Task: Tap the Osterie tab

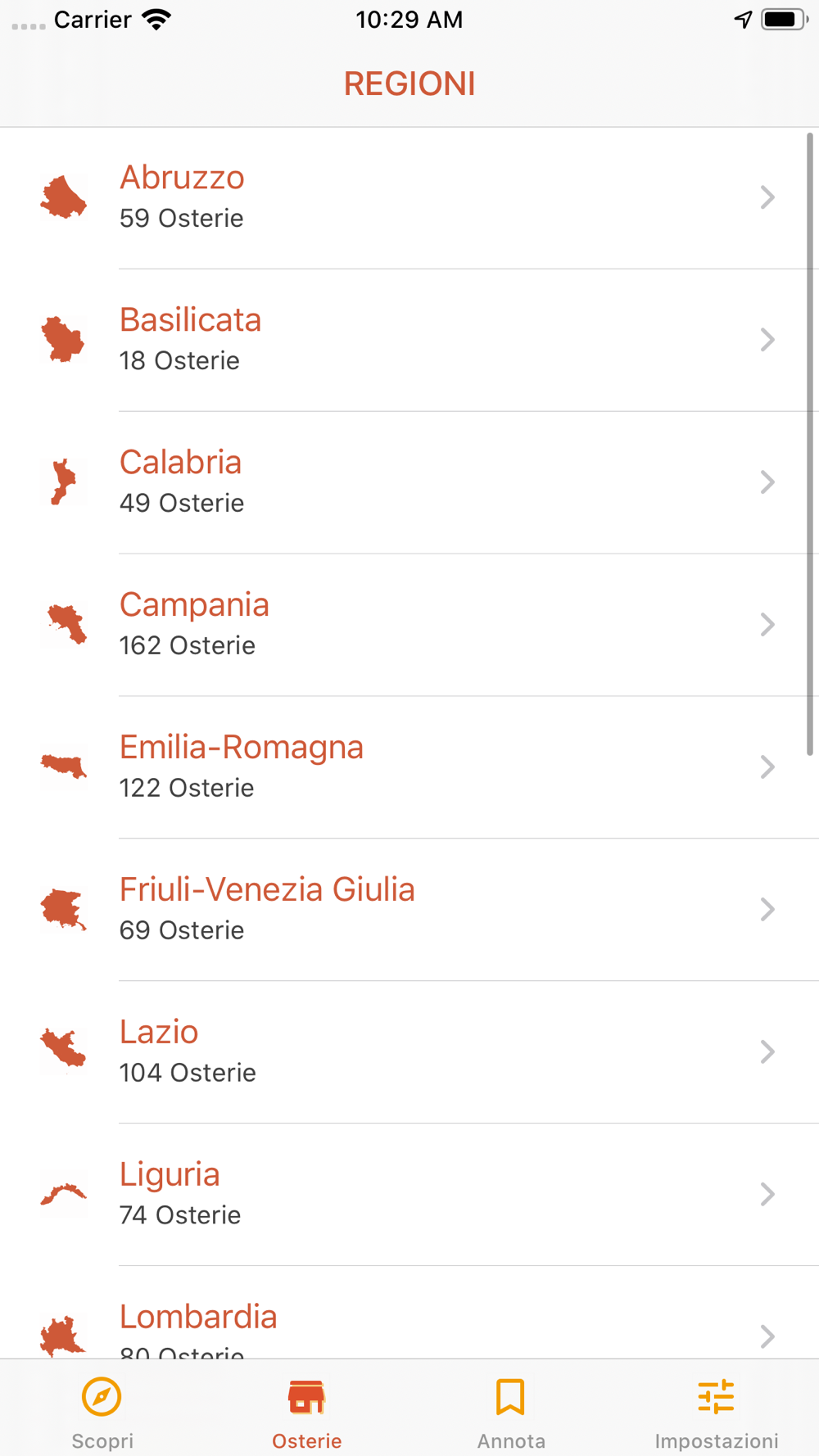Action: click(x=307, y=1413)
